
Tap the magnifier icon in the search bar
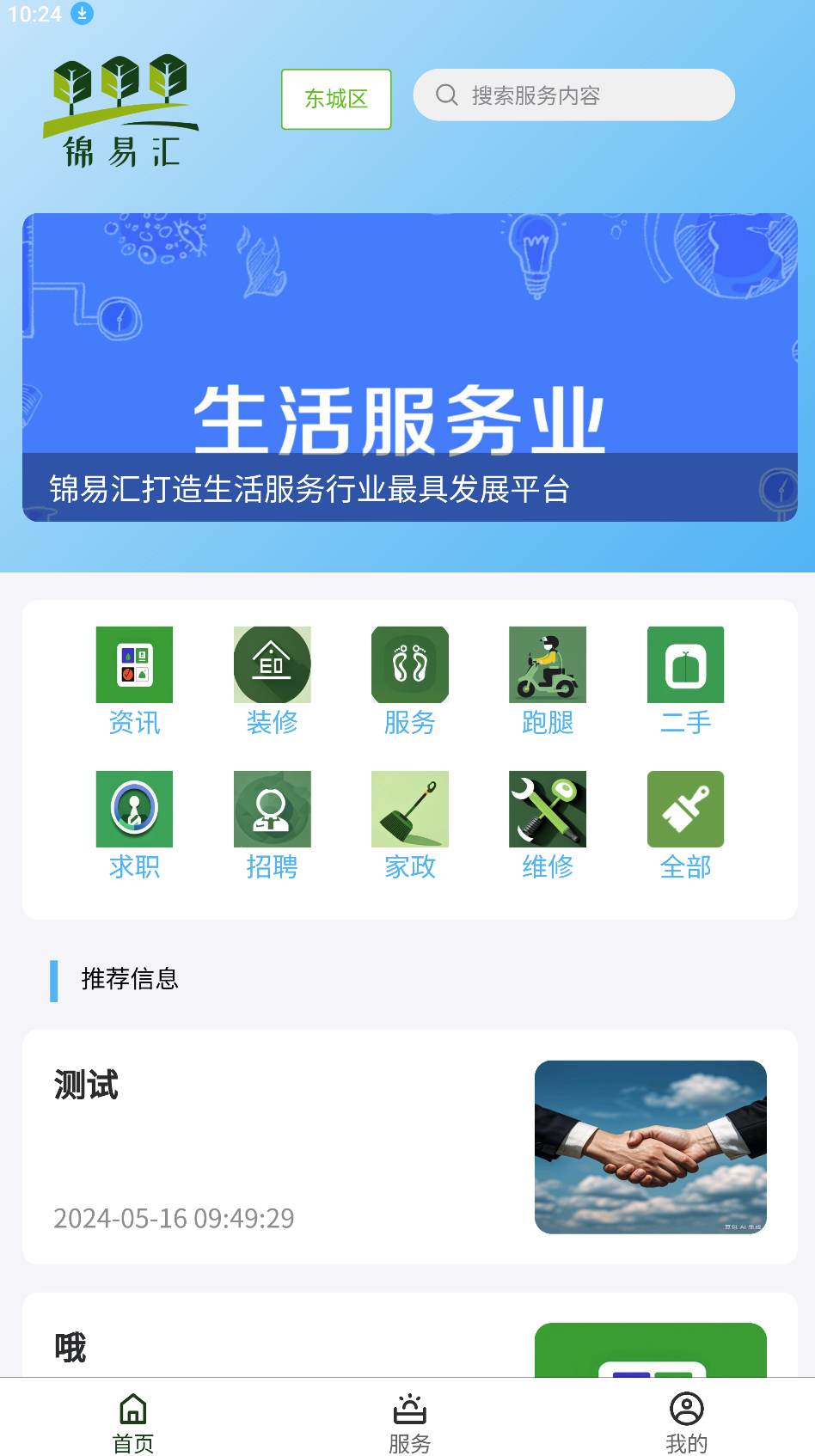tap(446, 95)
